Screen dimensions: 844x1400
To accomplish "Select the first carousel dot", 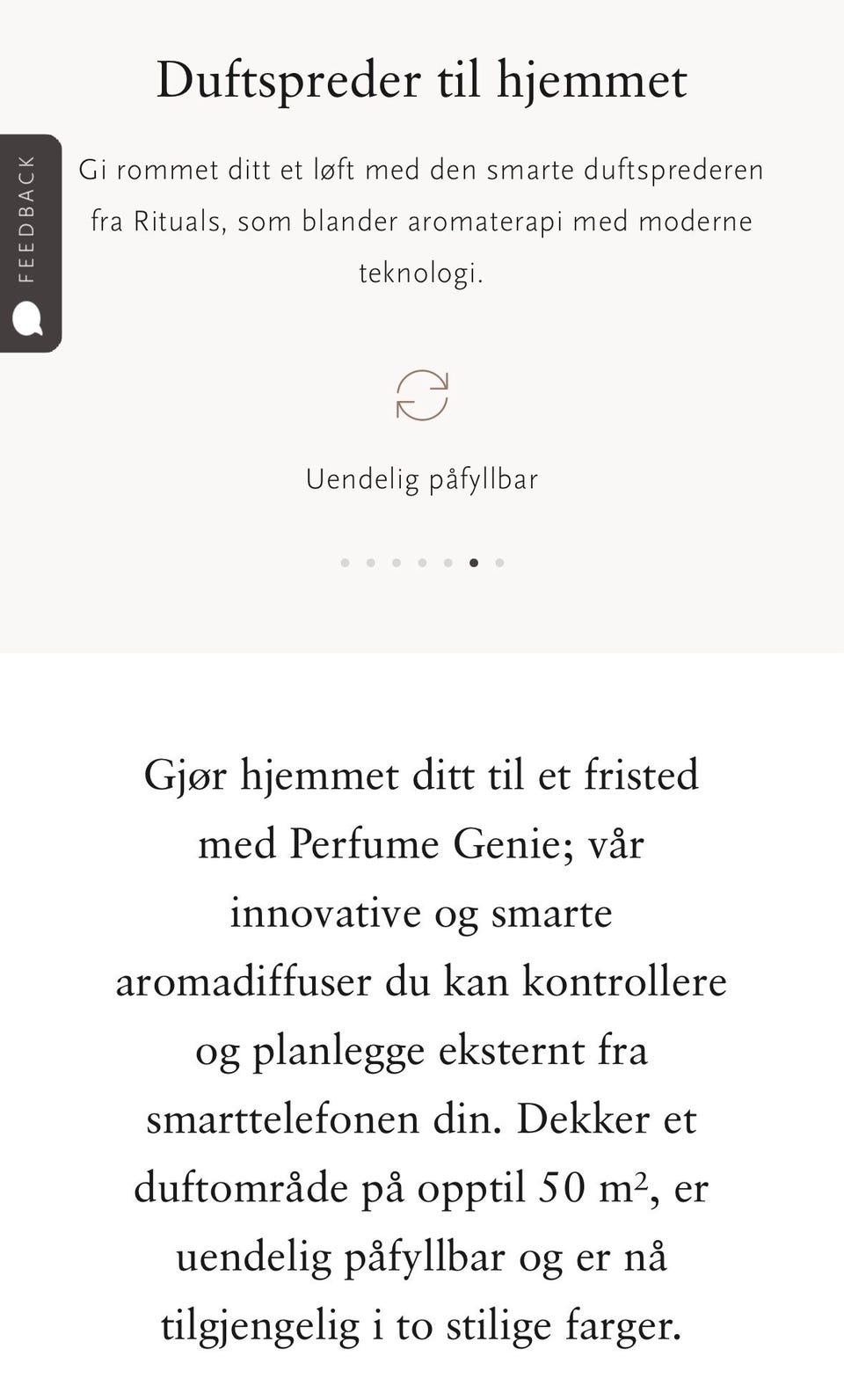I will (344, 562).
